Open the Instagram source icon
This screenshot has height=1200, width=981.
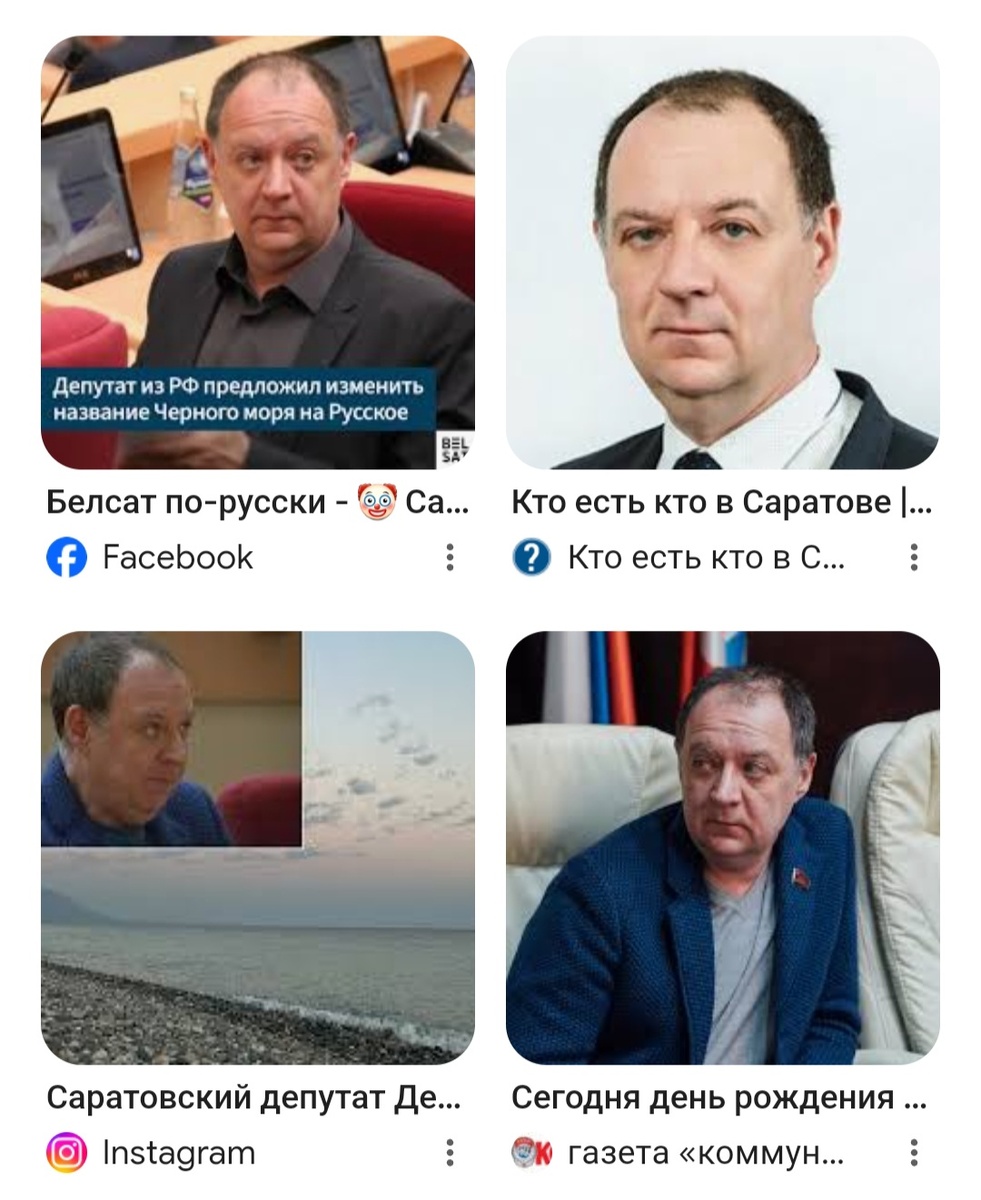click(x=65, y=1151)
